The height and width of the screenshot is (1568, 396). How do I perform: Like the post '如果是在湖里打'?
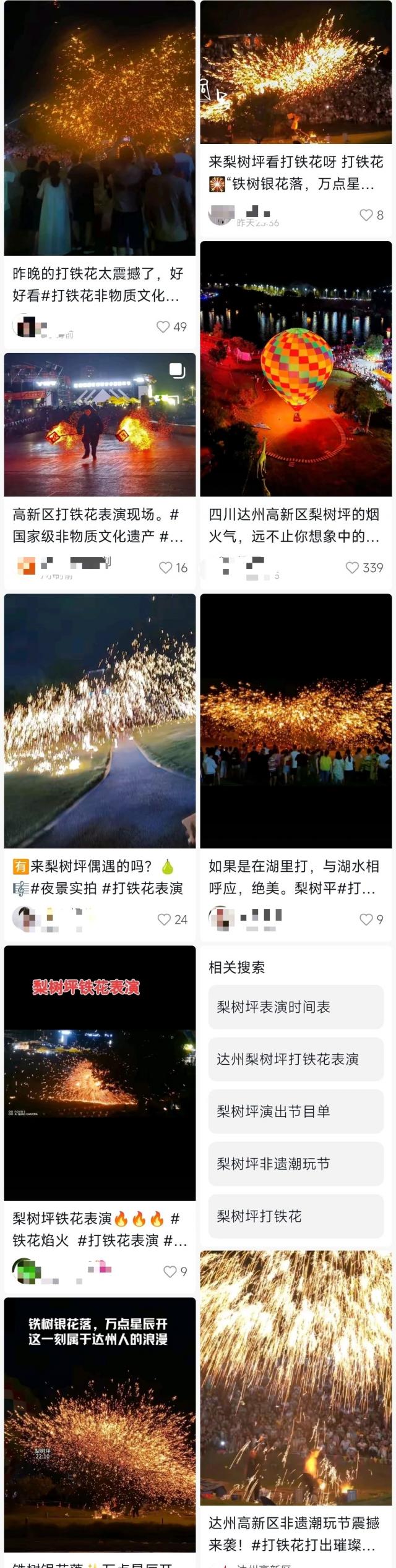(366, 919)
